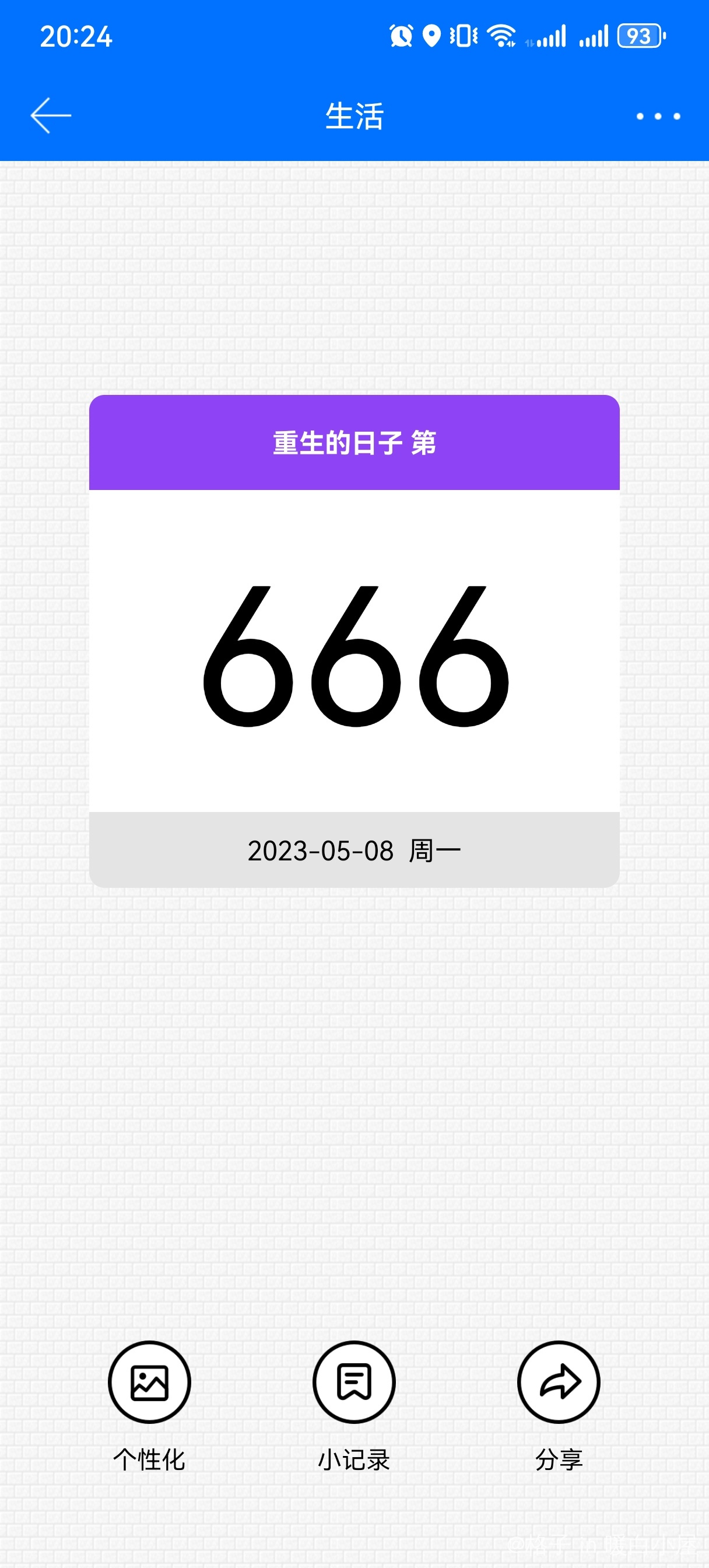Open 小记录 notes
Viewport: 709px width, 1568px height.
point(353,1382)
